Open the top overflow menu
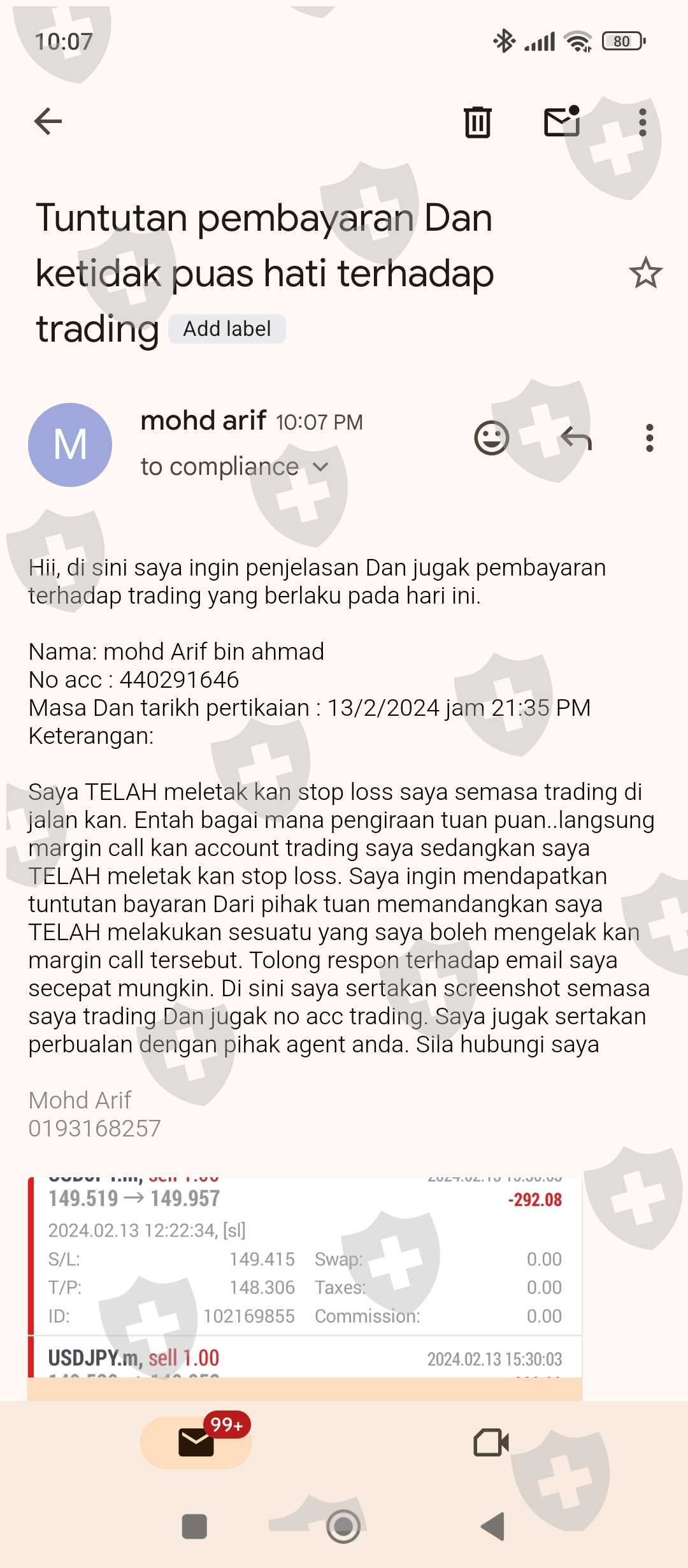The height and width of the screenshot is (1568, 688). [x=643, y=122]
